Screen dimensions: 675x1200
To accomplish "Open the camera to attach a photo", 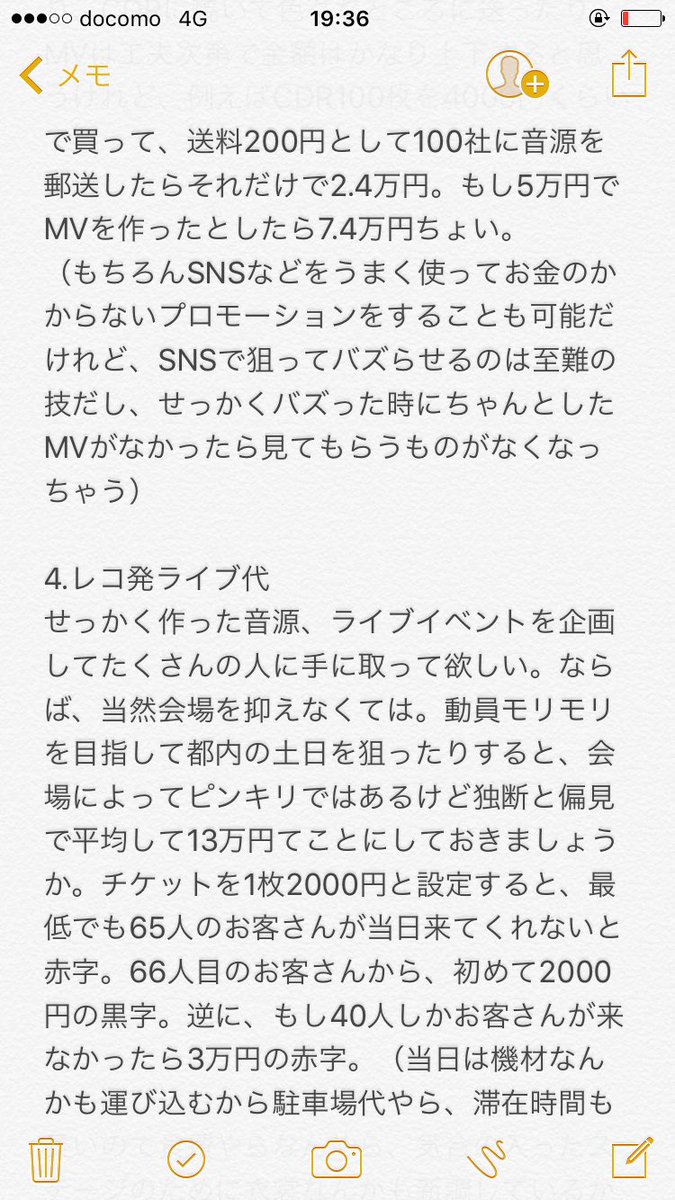I will coord(336,1159).
